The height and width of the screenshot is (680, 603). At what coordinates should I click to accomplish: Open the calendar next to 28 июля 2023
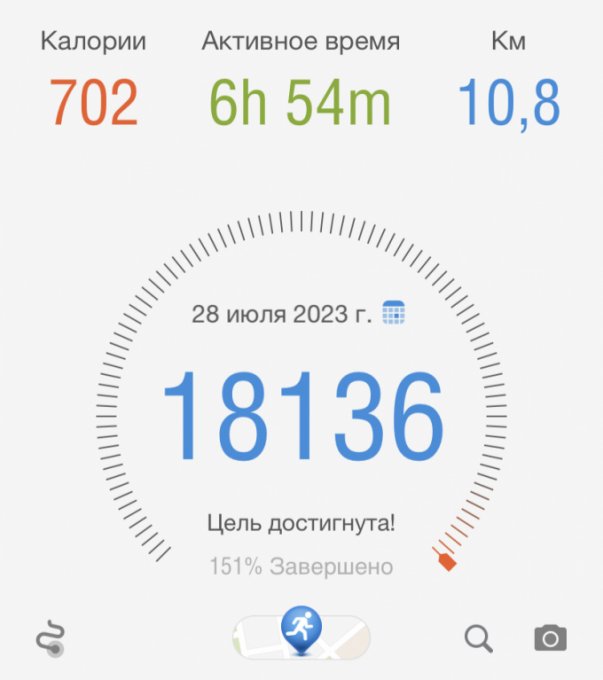[393, 313]
